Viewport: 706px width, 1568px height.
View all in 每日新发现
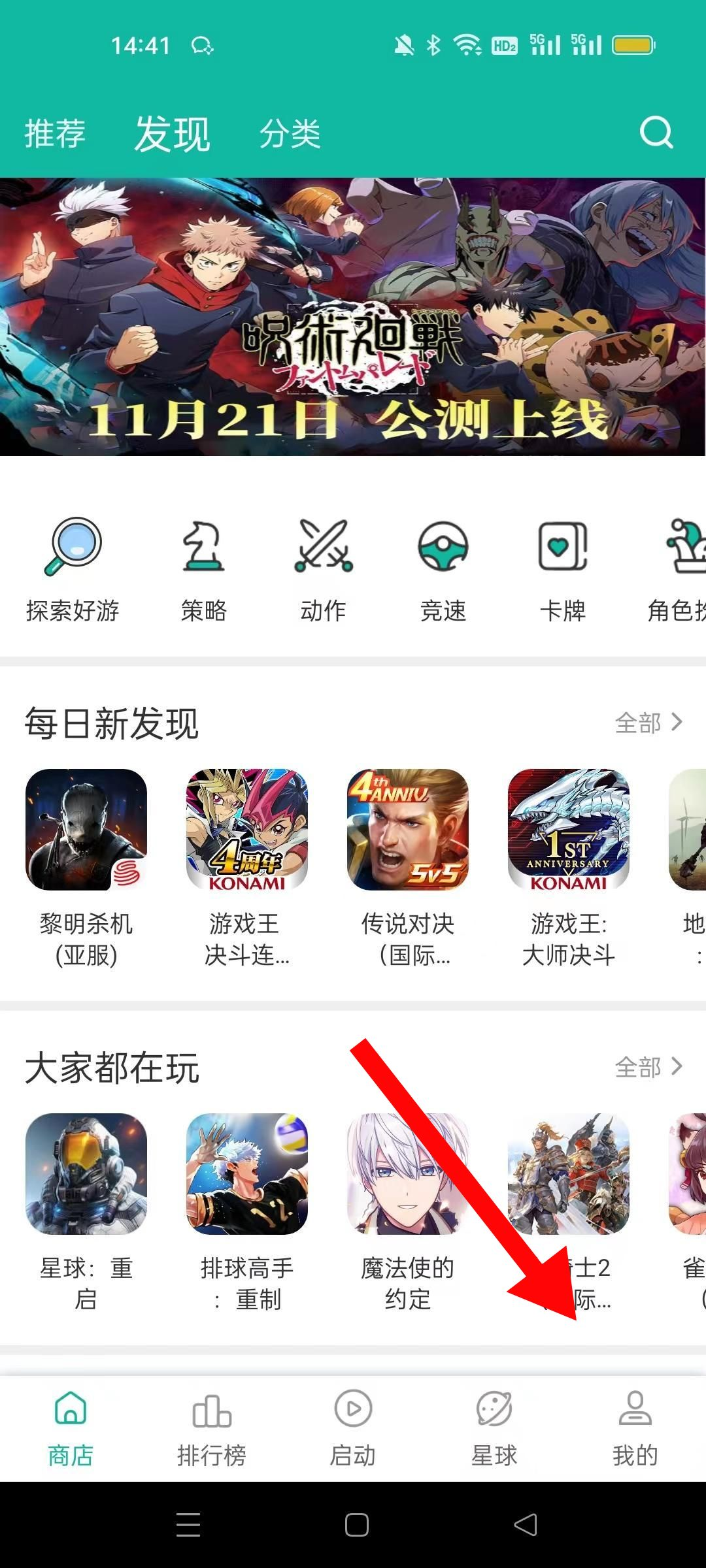click(x=648, y=723)
